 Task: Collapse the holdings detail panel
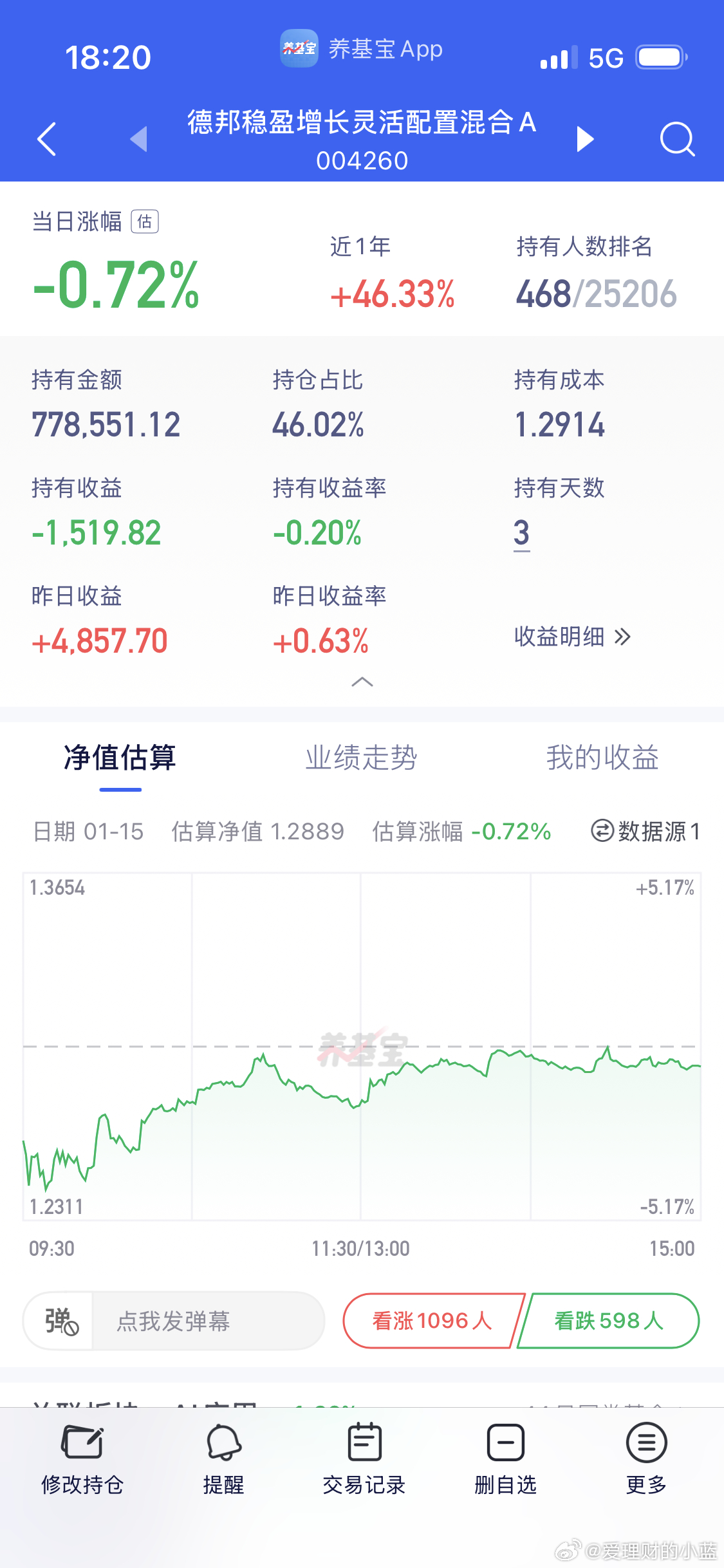point(362,683)
